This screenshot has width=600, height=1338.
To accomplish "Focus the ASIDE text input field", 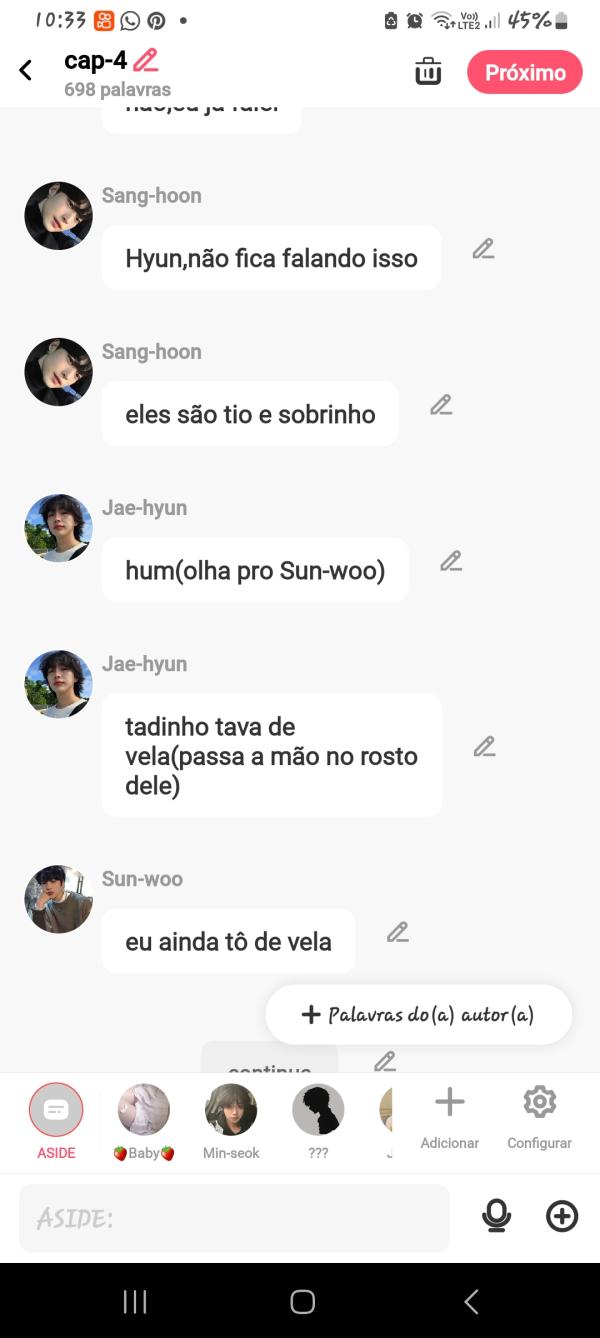I will tap(234, 1218).
